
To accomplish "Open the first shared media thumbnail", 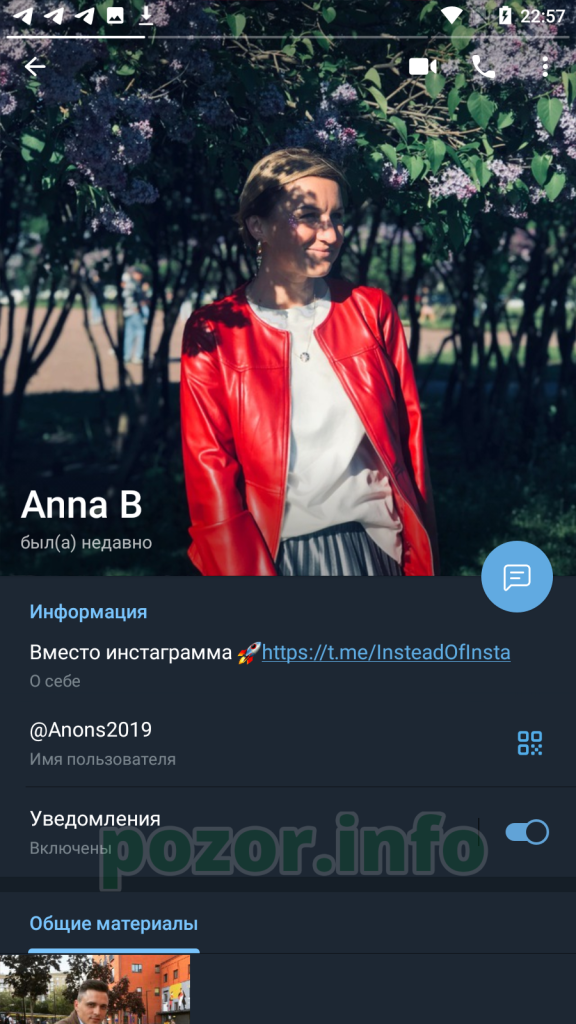I will coord(95,989).
